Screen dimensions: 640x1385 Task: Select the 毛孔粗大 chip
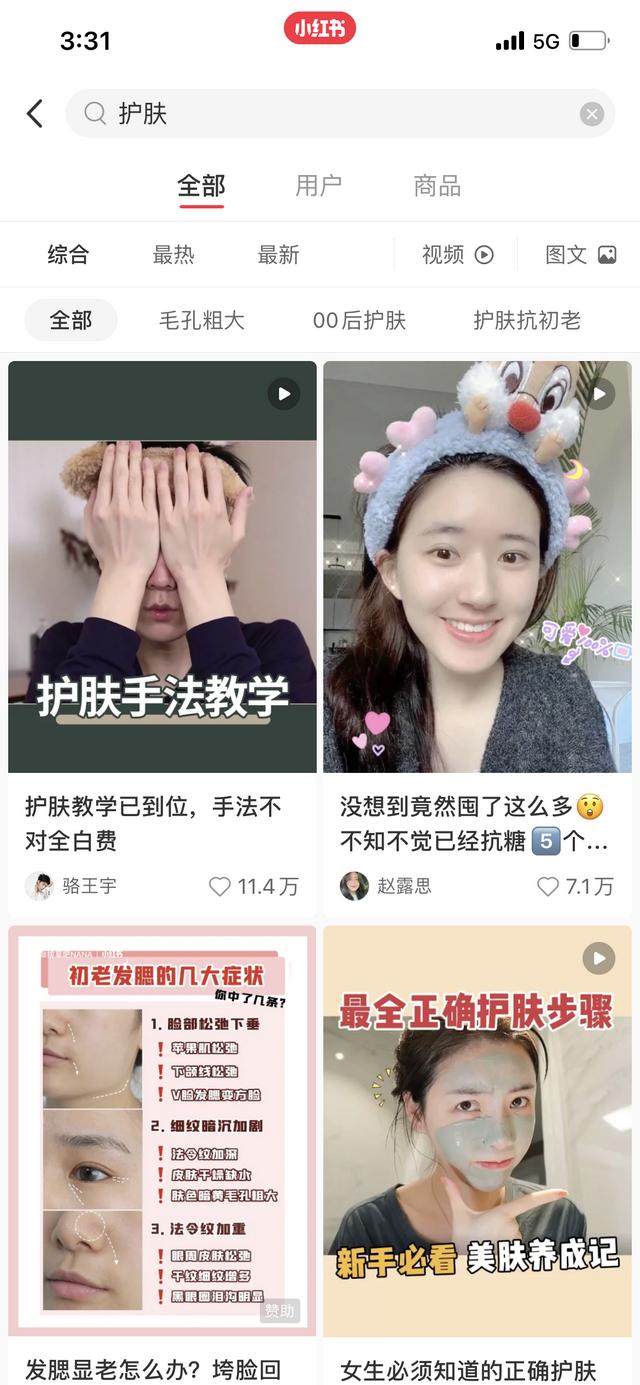point(202,321)
